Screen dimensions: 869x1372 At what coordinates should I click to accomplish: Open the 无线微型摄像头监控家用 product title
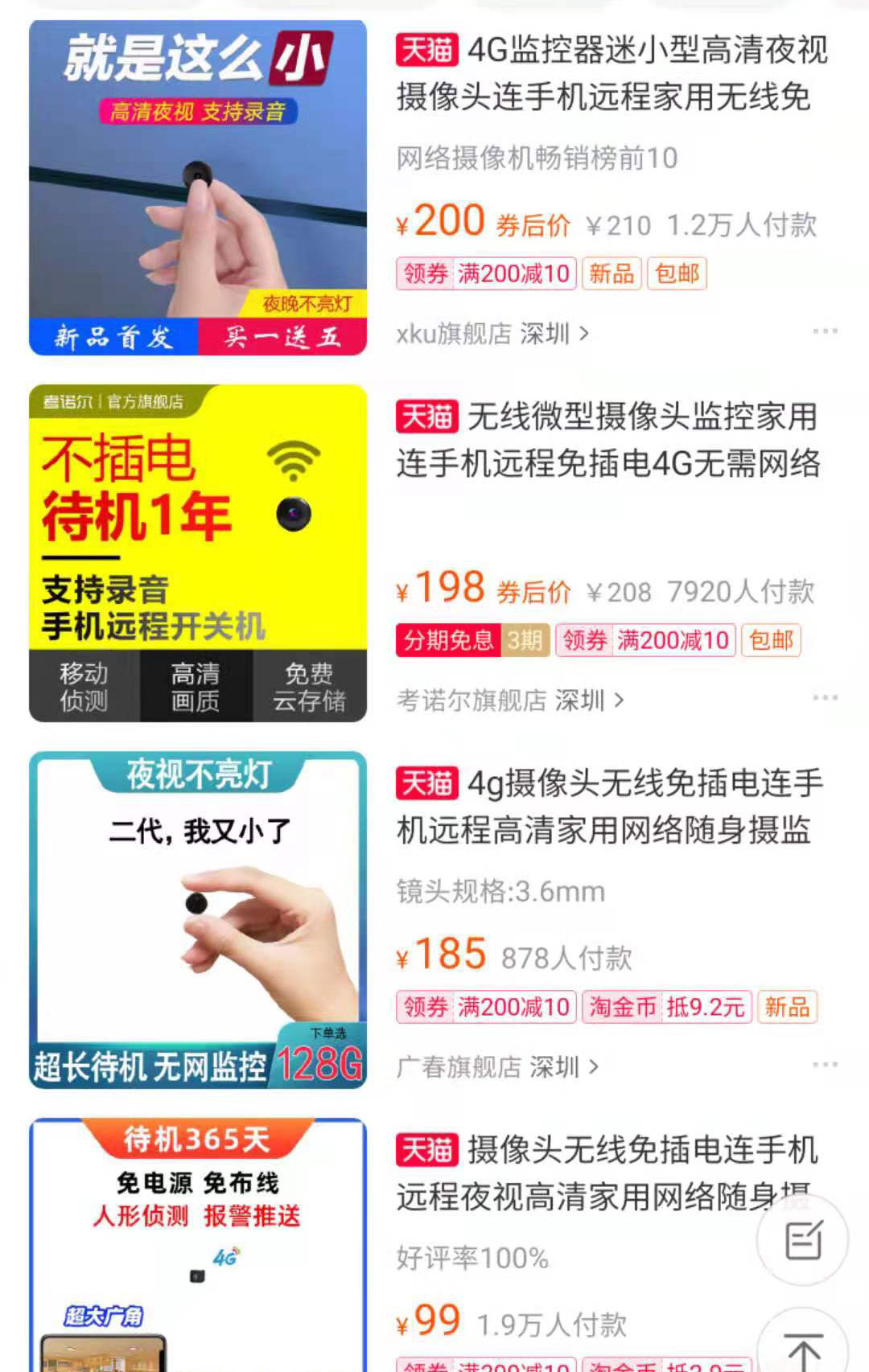click(x=608, y=440)
